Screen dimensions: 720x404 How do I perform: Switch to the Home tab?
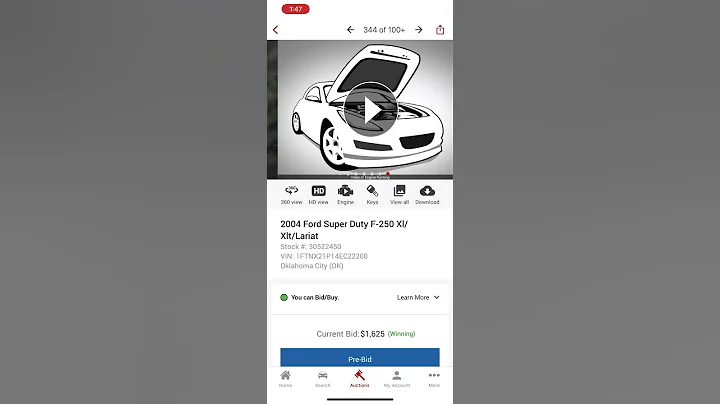click(x=285, y=379)
